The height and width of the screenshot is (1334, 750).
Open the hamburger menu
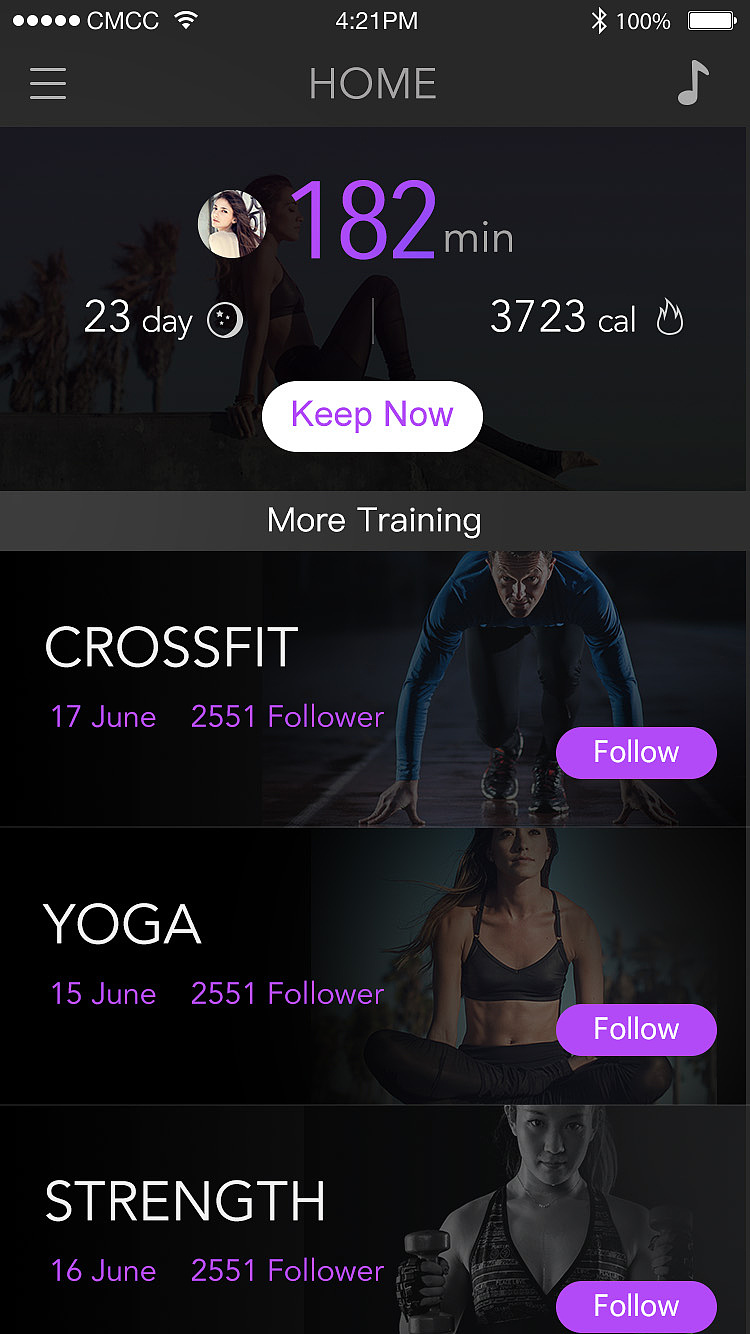pyautogui.click(x=48, y=83)
